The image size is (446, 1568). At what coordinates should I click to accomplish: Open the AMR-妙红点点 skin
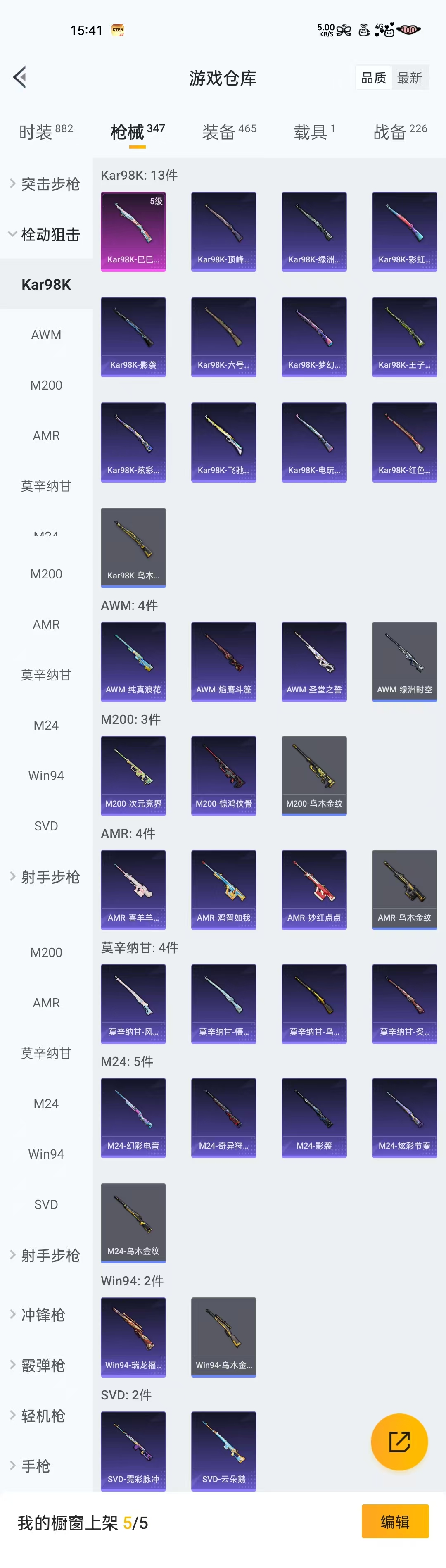click(x=314, y=889)
